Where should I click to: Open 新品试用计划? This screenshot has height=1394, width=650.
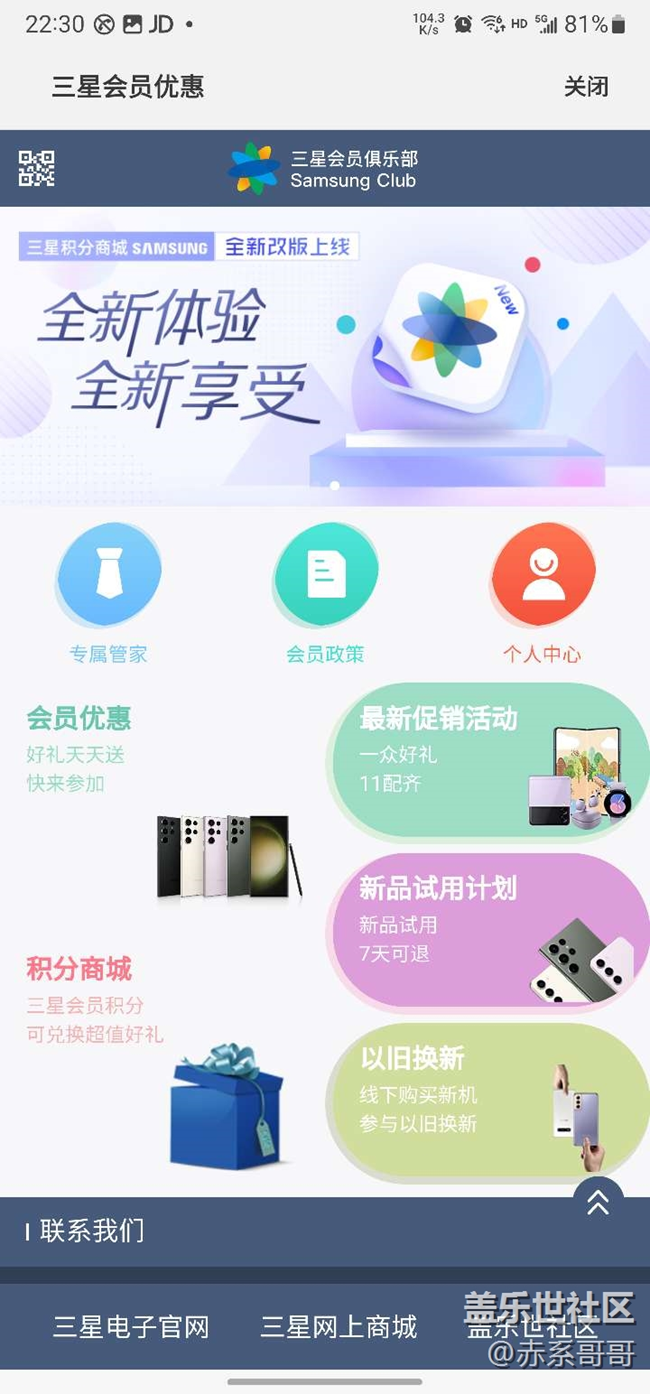click(x=488, y=930)
